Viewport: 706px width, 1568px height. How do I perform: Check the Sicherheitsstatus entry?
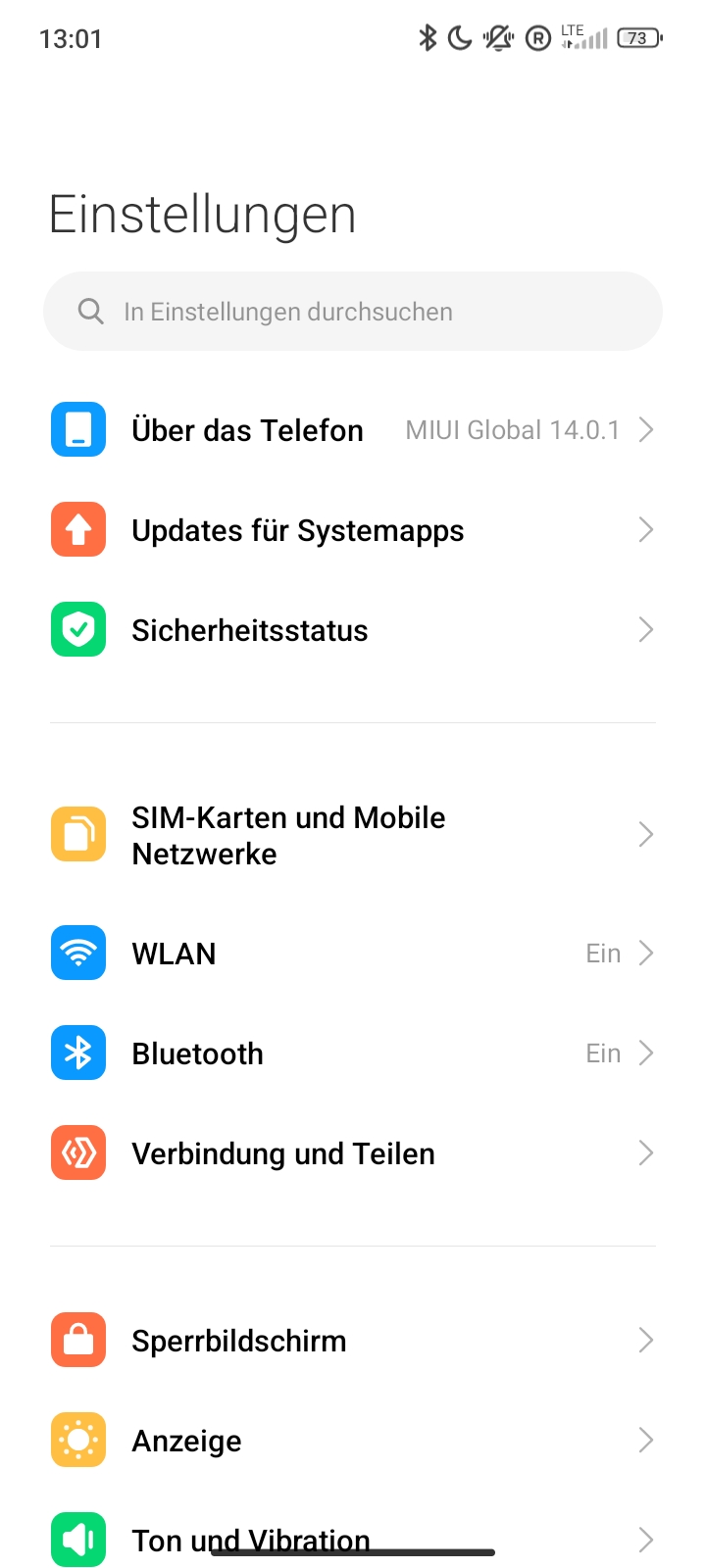pos(353,630)
